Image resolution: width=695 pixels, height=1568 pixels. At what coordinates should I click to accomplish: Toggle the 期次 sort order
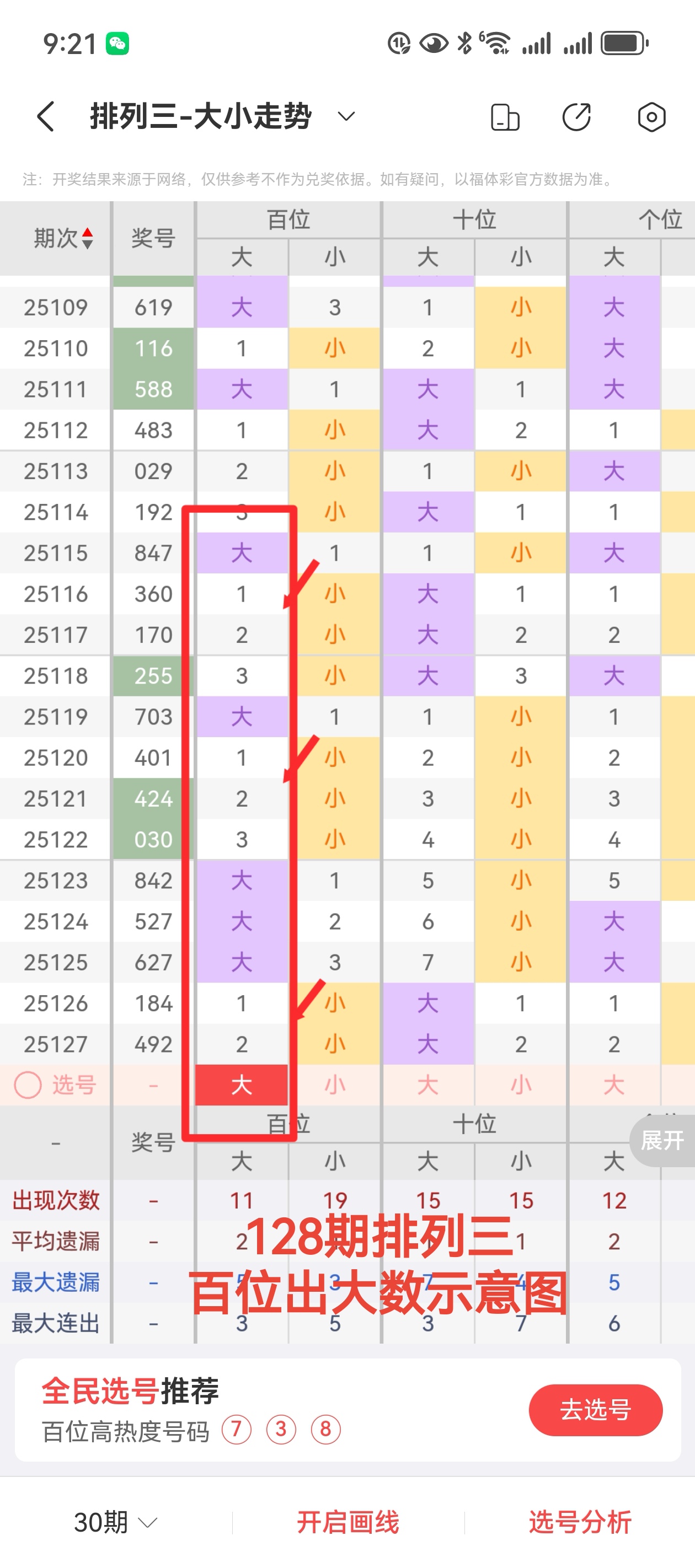point(63,238)
